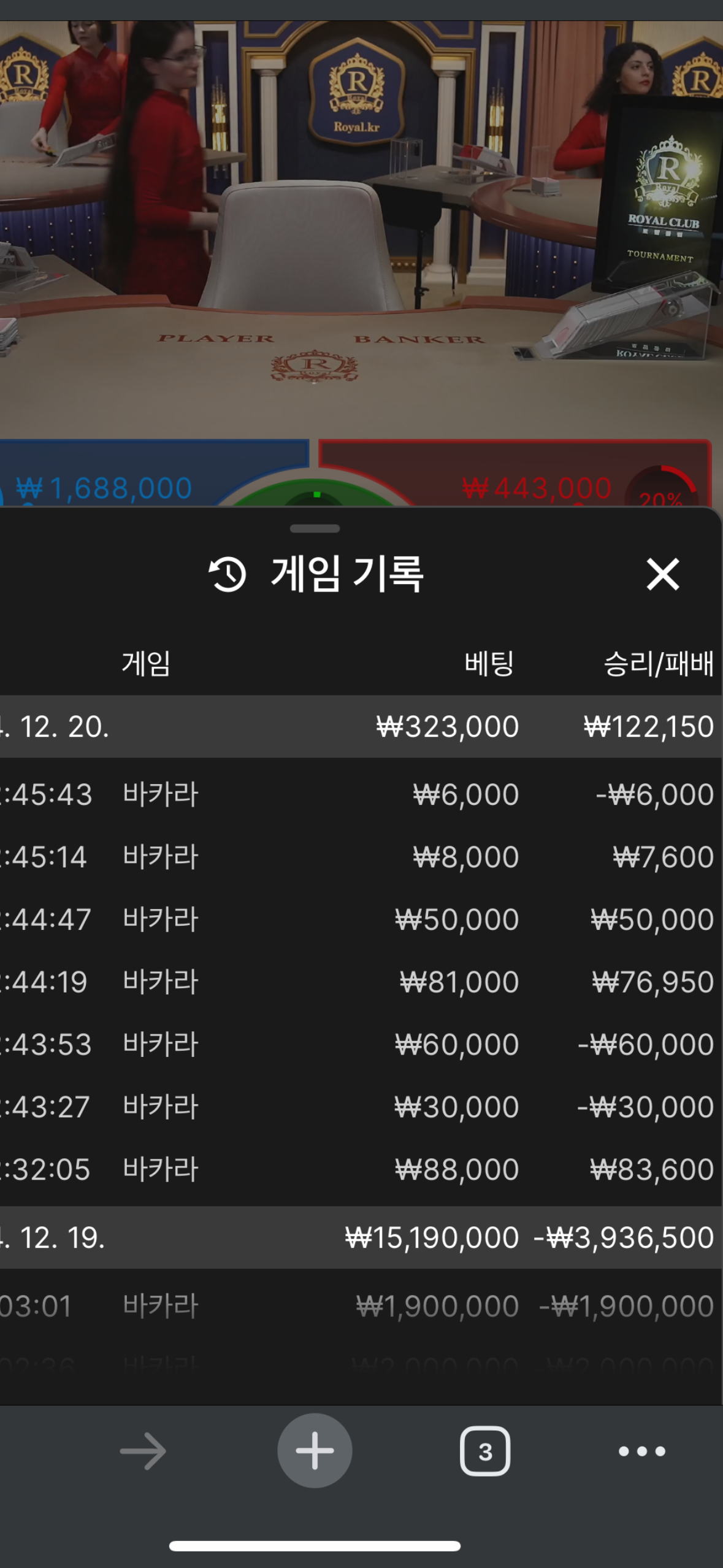
Task: Open the browser three-dot menu
Action: click(x=642, y=1451)
